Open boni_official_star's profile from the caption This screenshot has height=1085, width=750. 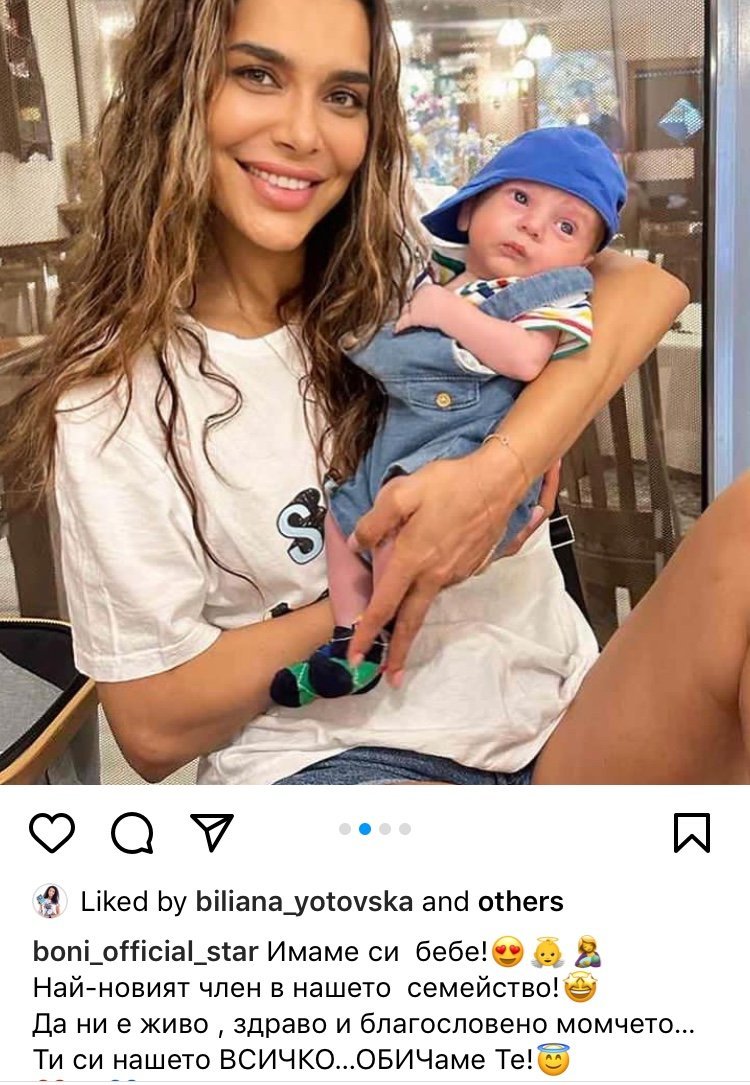coord(146,953)
